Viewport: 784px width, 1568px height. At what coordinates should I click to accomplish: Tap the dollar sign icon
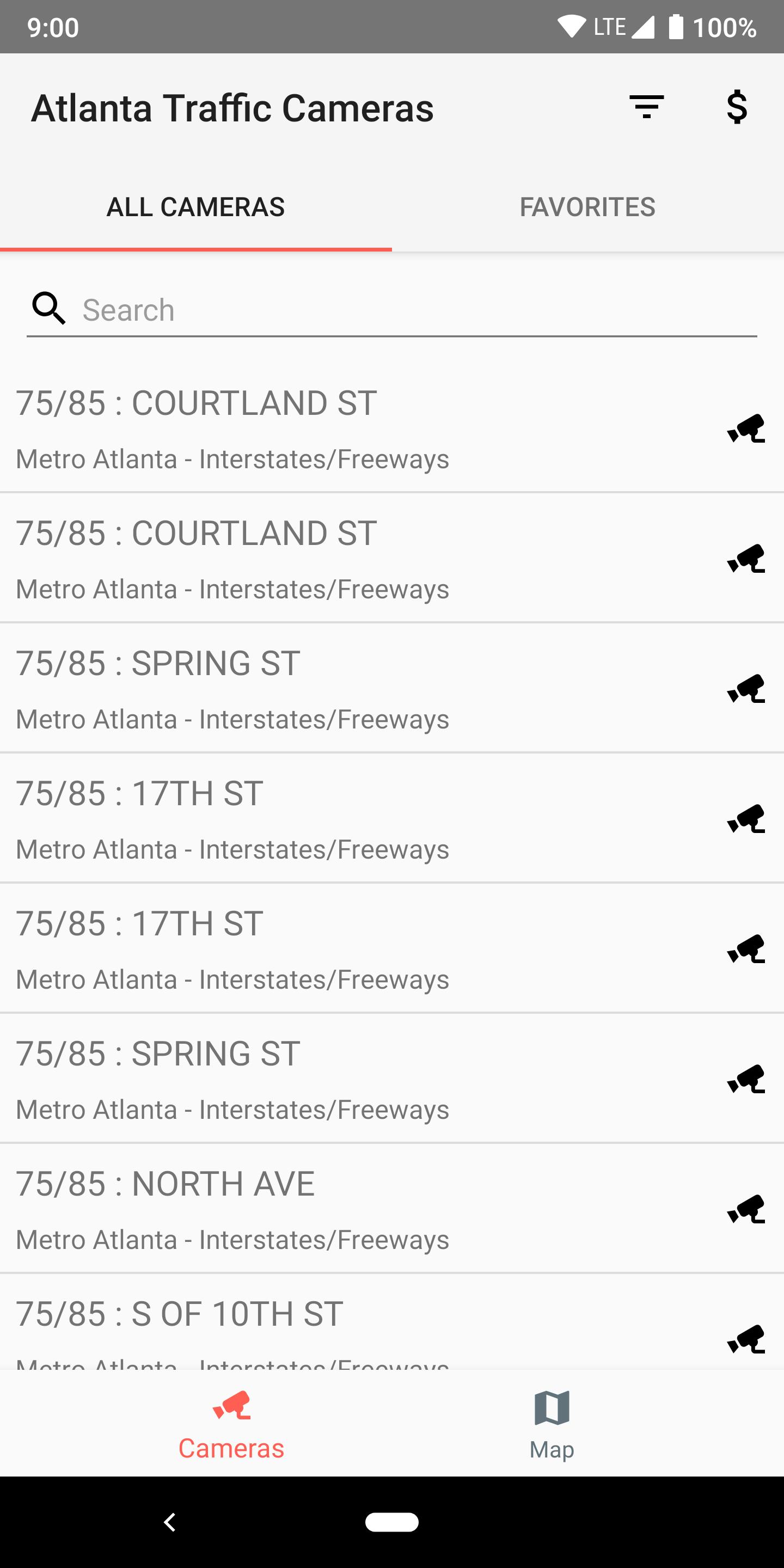737,107
